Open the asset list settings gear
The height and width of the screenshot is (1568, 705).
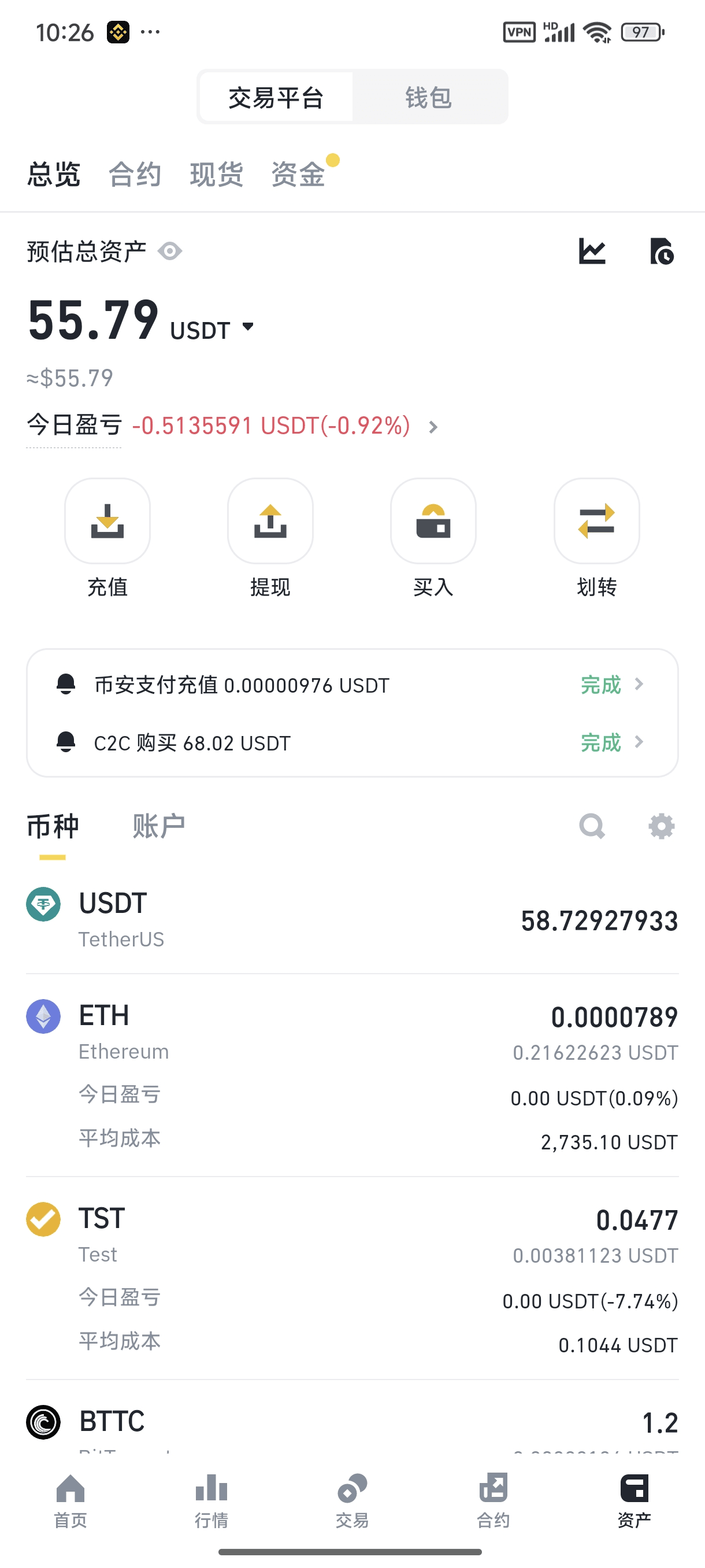(x=661, y=827)
